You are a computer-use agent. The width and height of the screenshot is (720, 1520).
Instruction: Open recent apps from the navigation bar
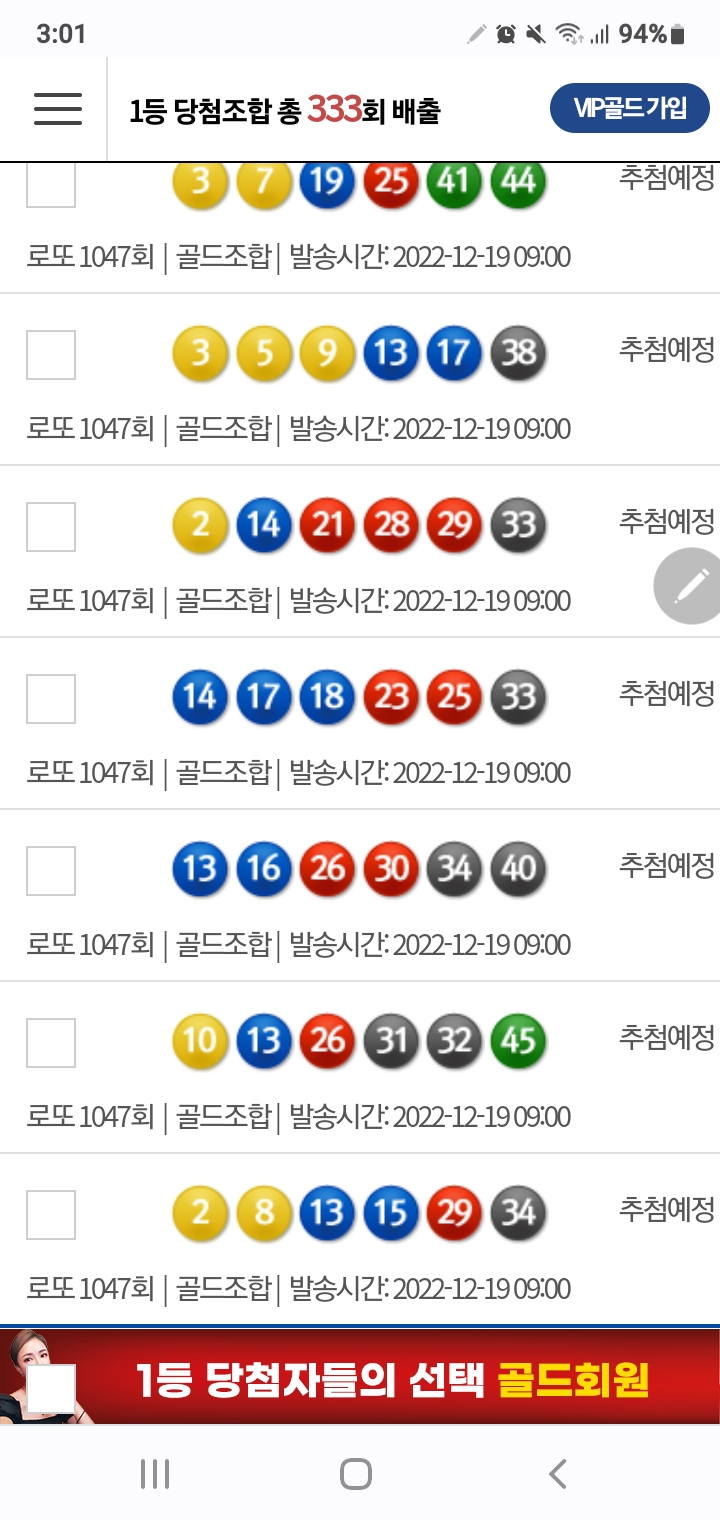(x=155, y=1473)
